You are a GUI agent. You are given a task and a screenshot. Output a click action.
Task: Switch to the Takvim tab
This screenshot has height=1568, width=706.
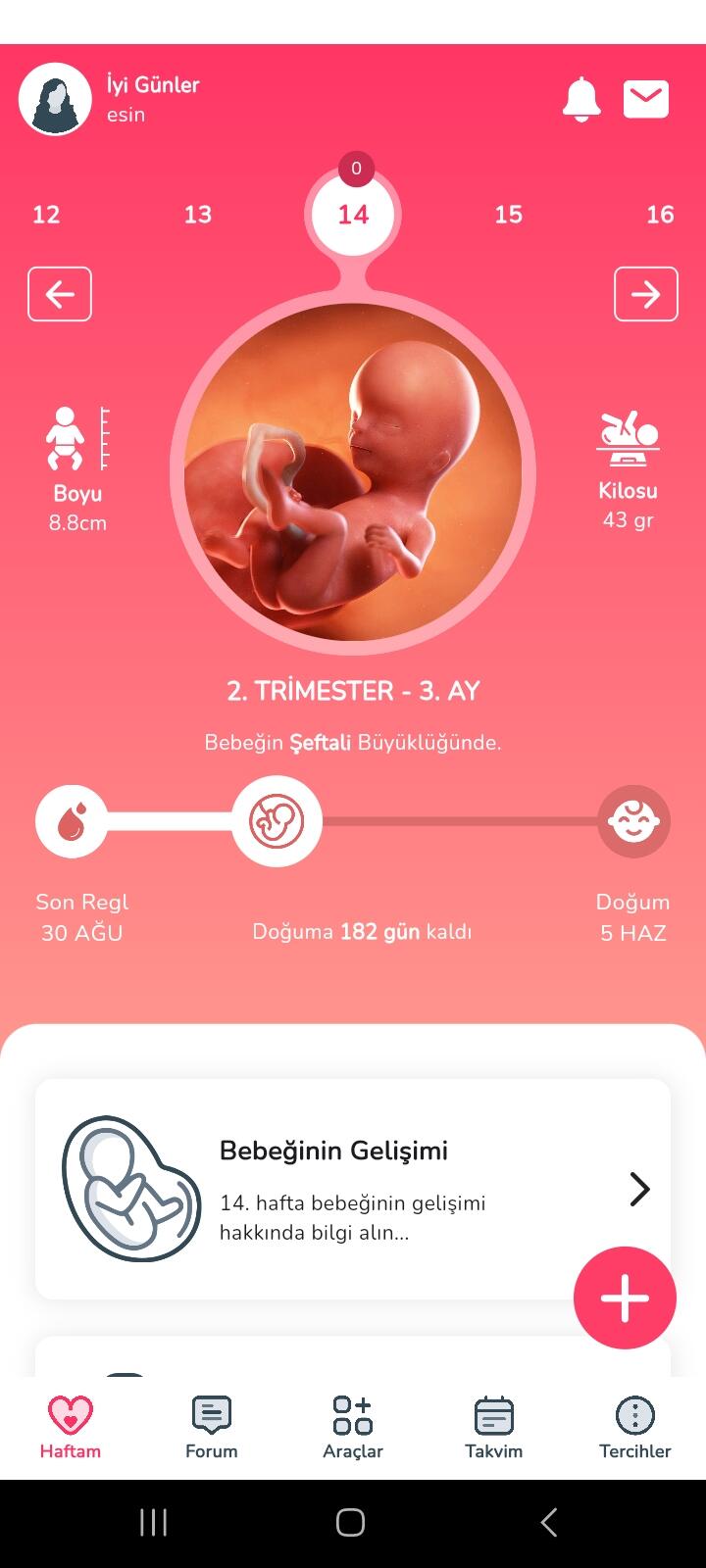[x=494, y=1428]
